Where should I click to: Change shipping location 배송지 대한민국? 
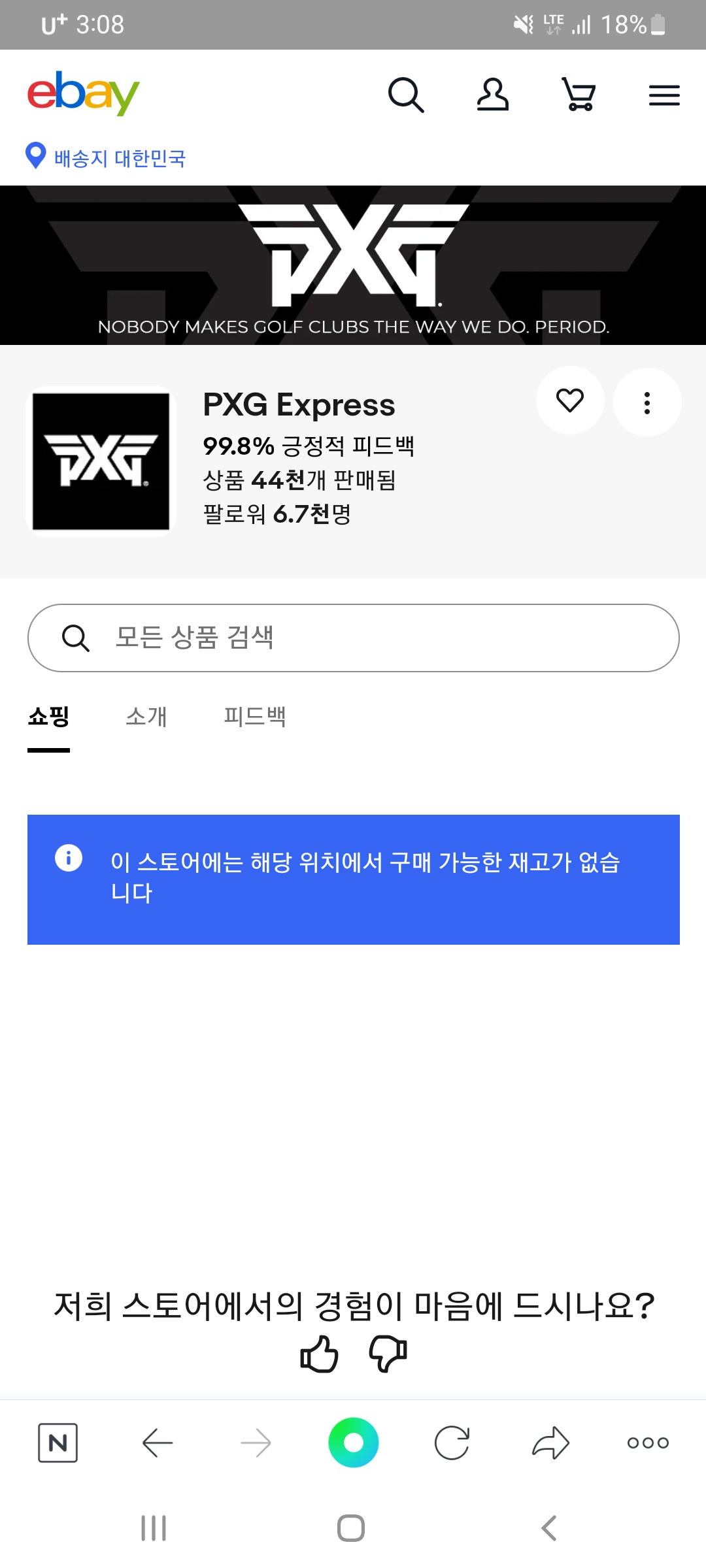click(x=105, y=157)
